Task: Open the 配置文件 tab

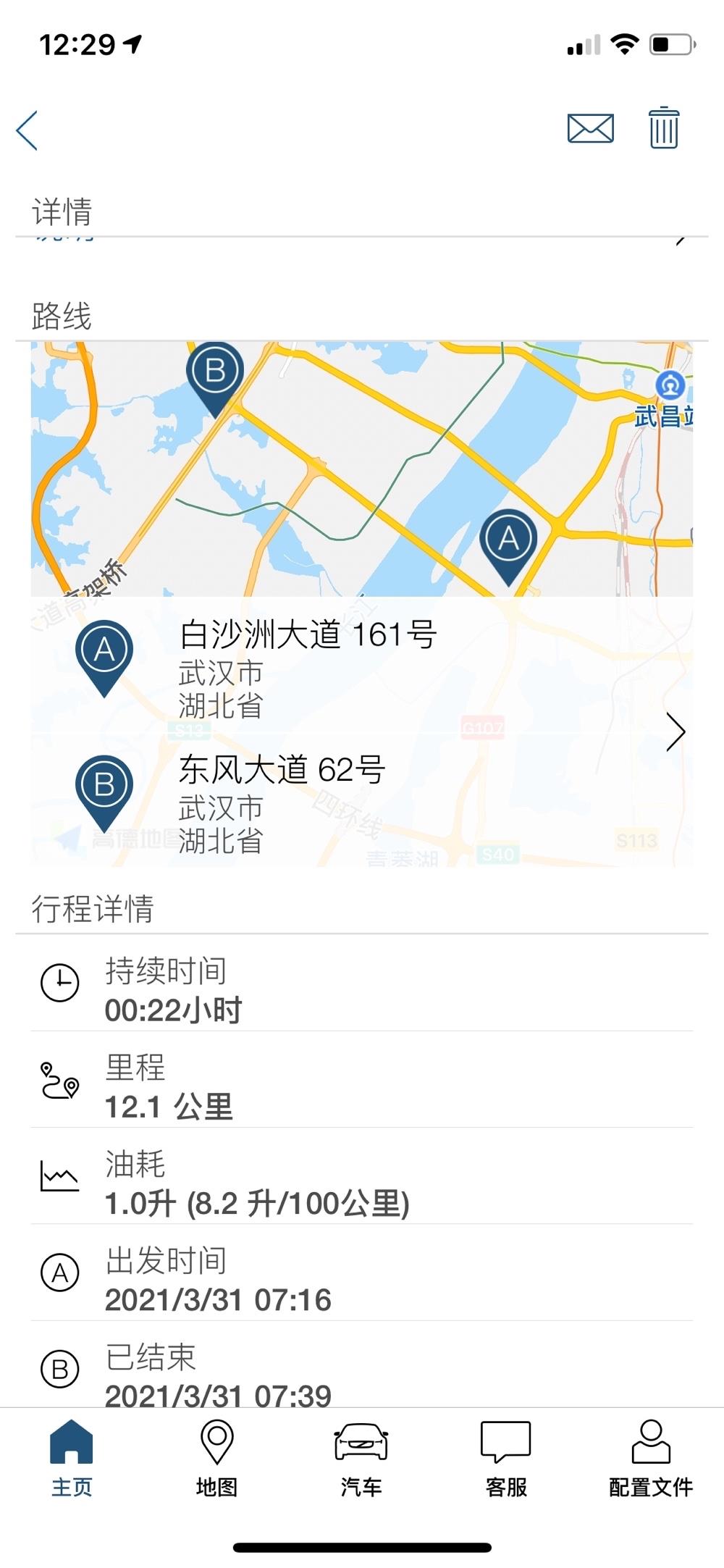Action: [651, 1459]
